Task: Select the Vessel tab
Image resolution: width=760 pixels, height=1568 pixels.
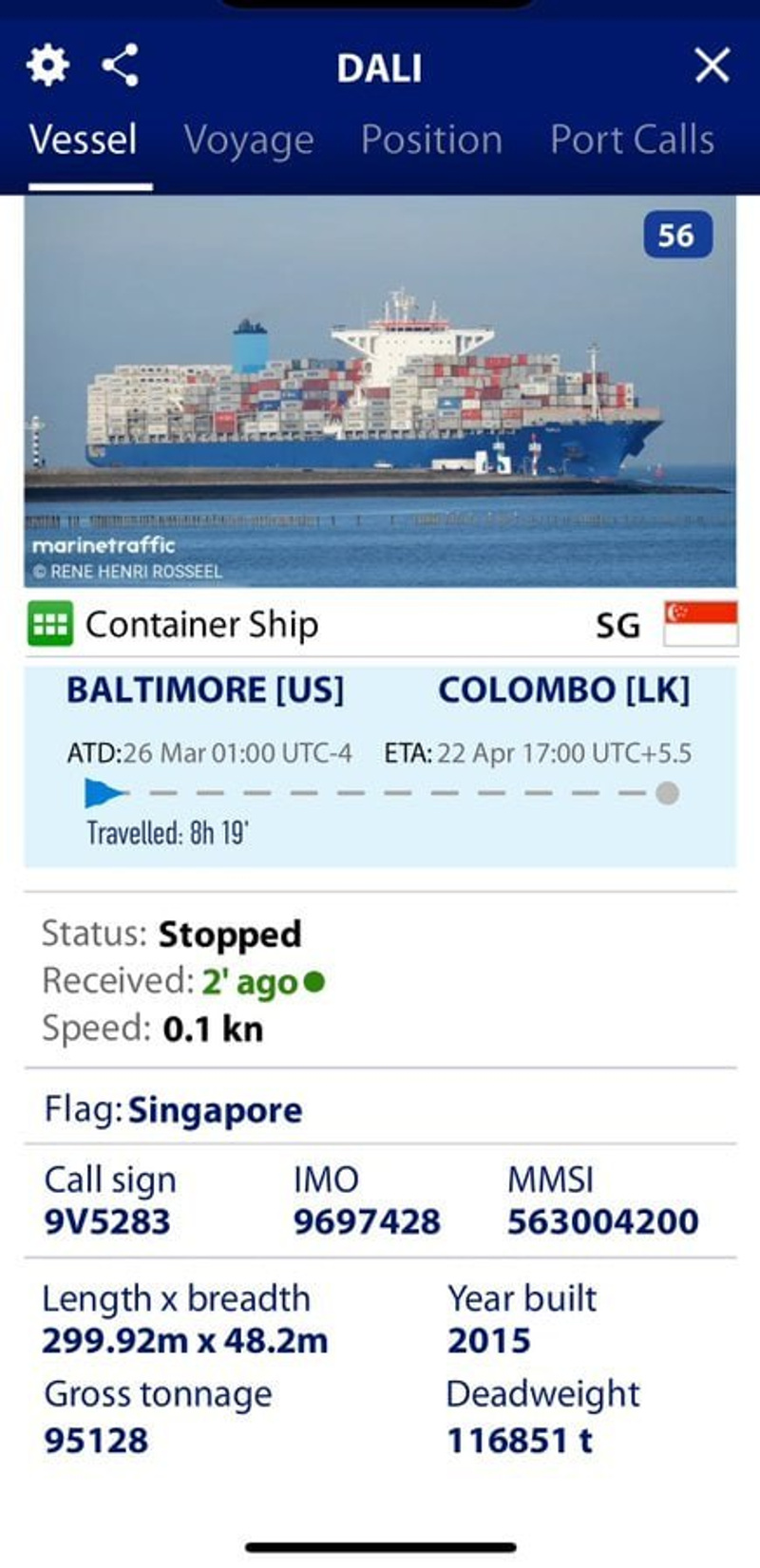Action: [x=84, y=140]
